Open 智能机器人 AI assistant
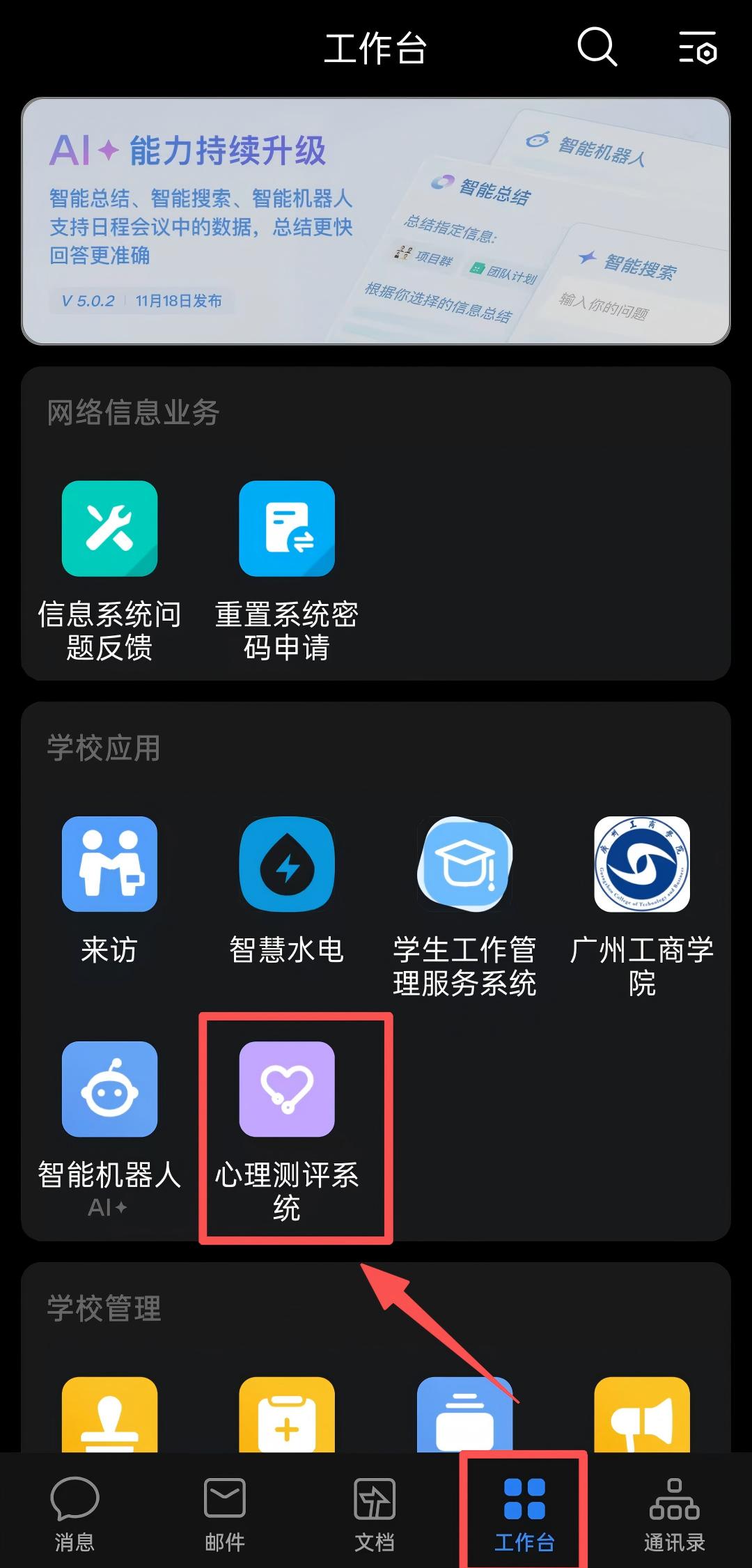 (x=109, y=1089)
